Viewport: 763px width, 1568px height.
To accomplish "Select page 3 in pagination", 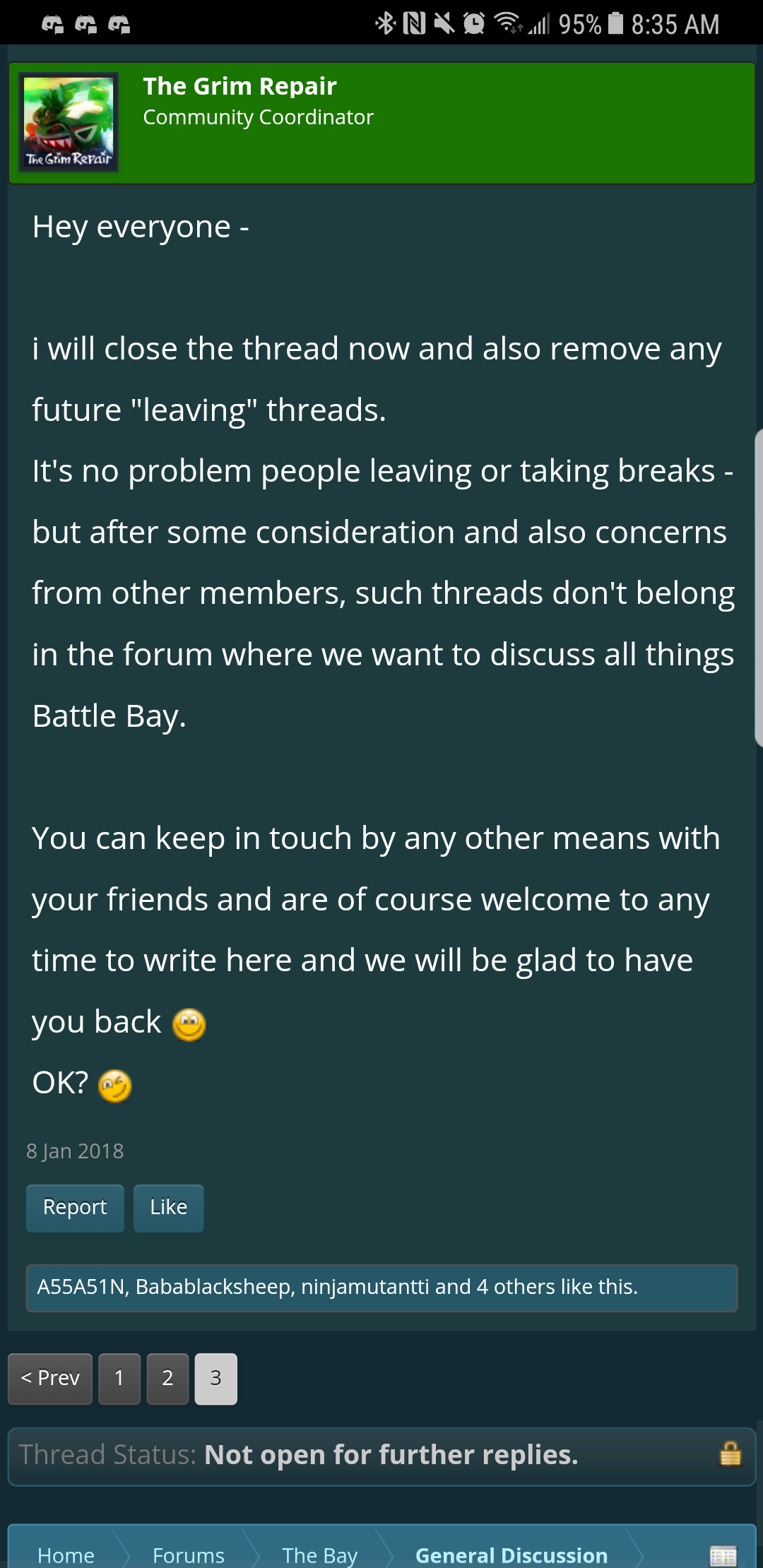I will click(x=215, y=1378).
